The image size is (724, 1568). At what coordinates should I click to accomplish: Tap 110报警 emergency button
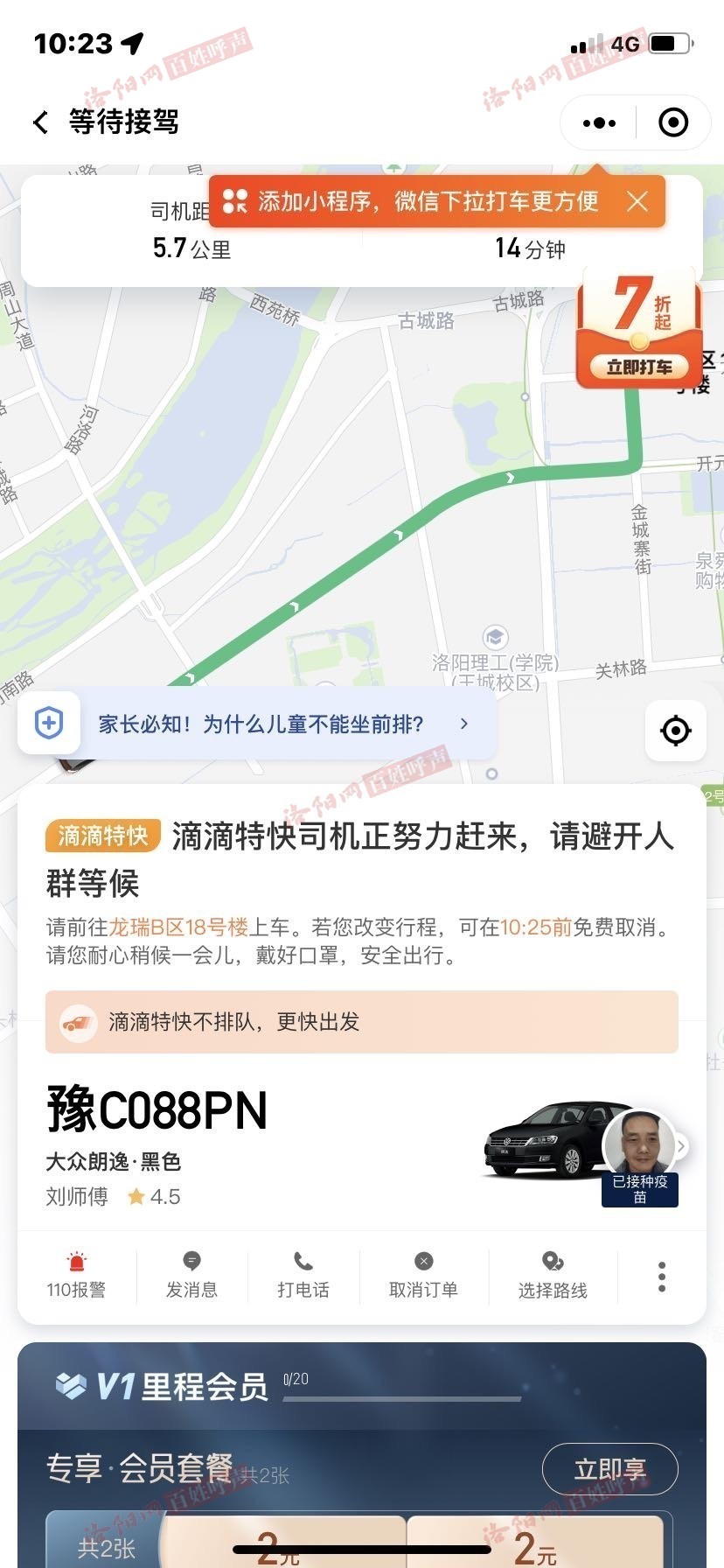[76, 1274]
